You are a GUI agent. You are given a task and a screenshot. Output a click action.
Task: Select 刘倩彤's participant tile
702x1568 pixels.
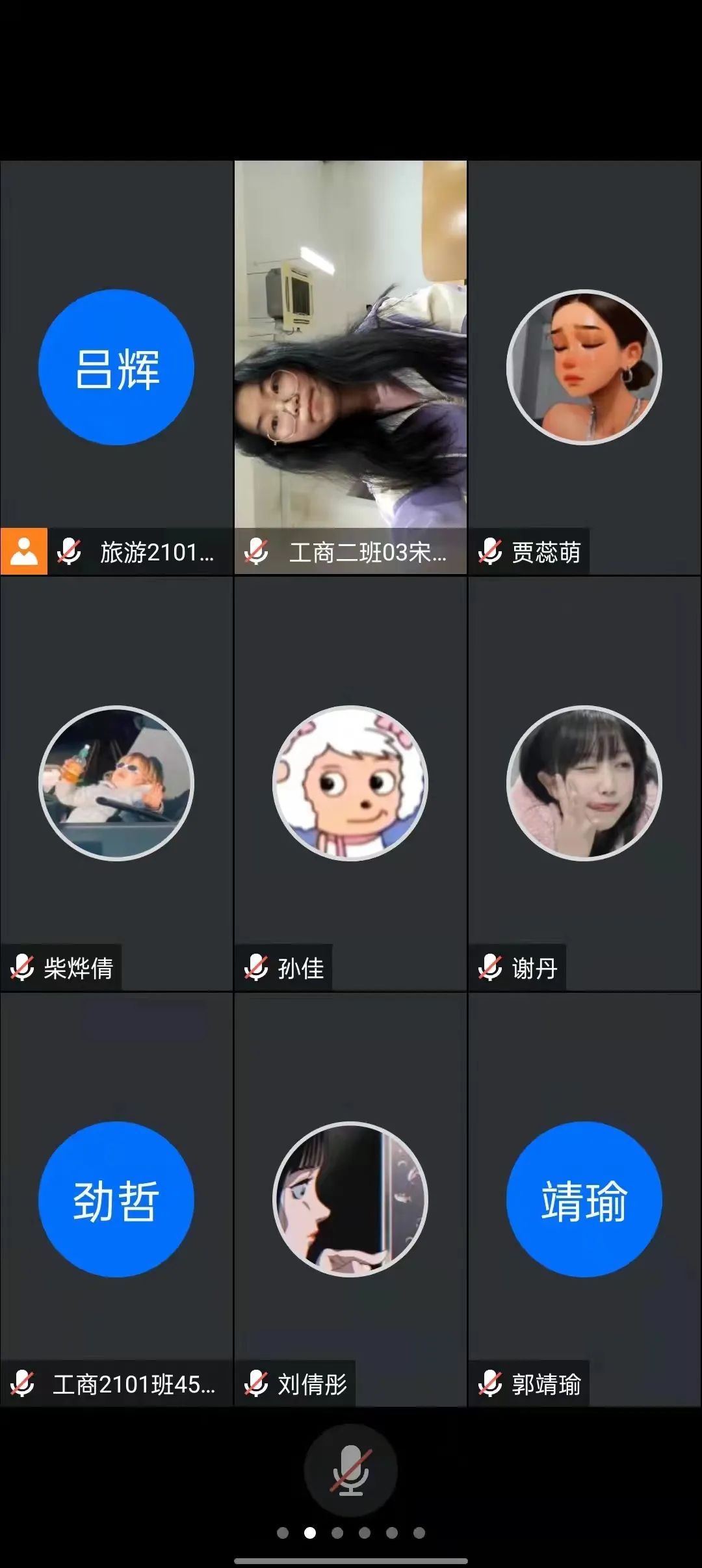tap(350, 1199)
